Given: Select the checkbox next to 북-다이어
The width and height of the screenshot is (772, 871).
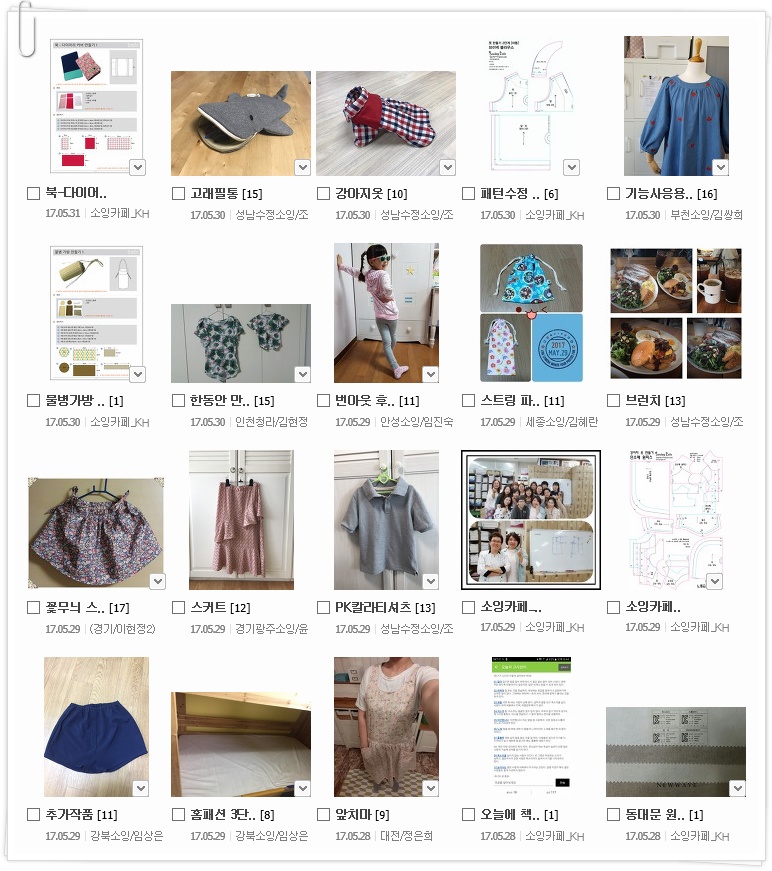Looking at the screenshot, I should point(33,194).
